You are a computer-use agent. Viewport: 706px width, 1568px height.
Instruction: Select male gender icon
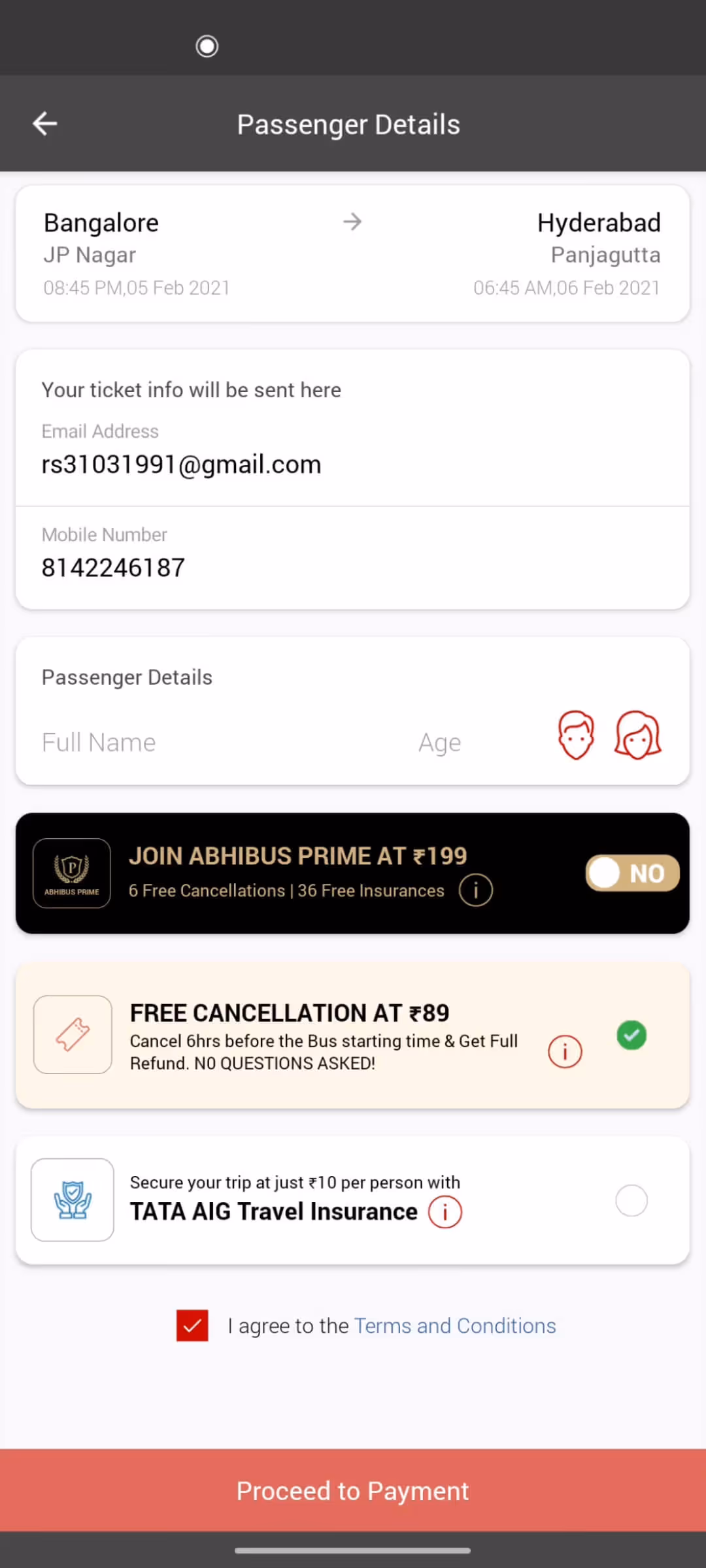576,736
